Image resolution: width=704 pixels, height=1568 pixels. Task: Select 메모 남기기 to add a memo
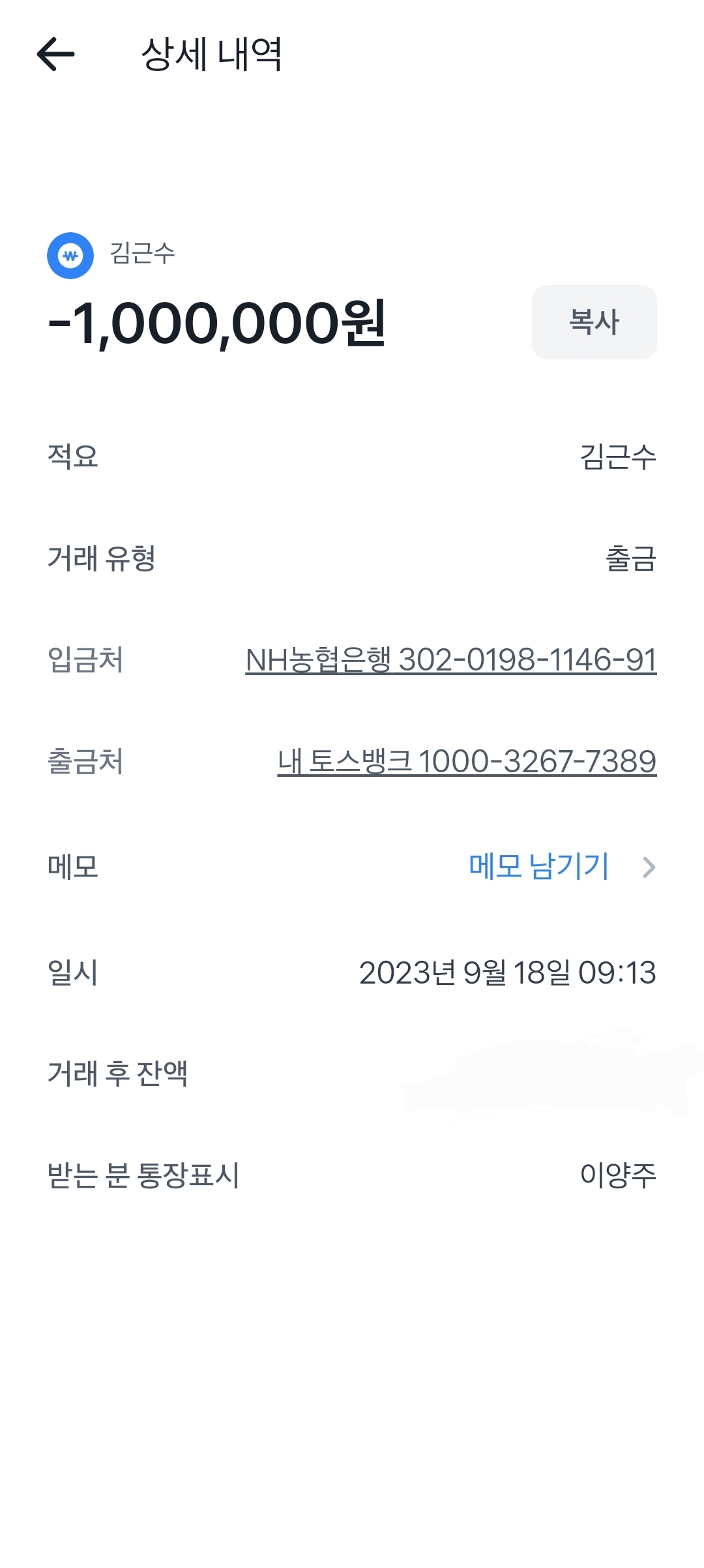tap(539, 867)
